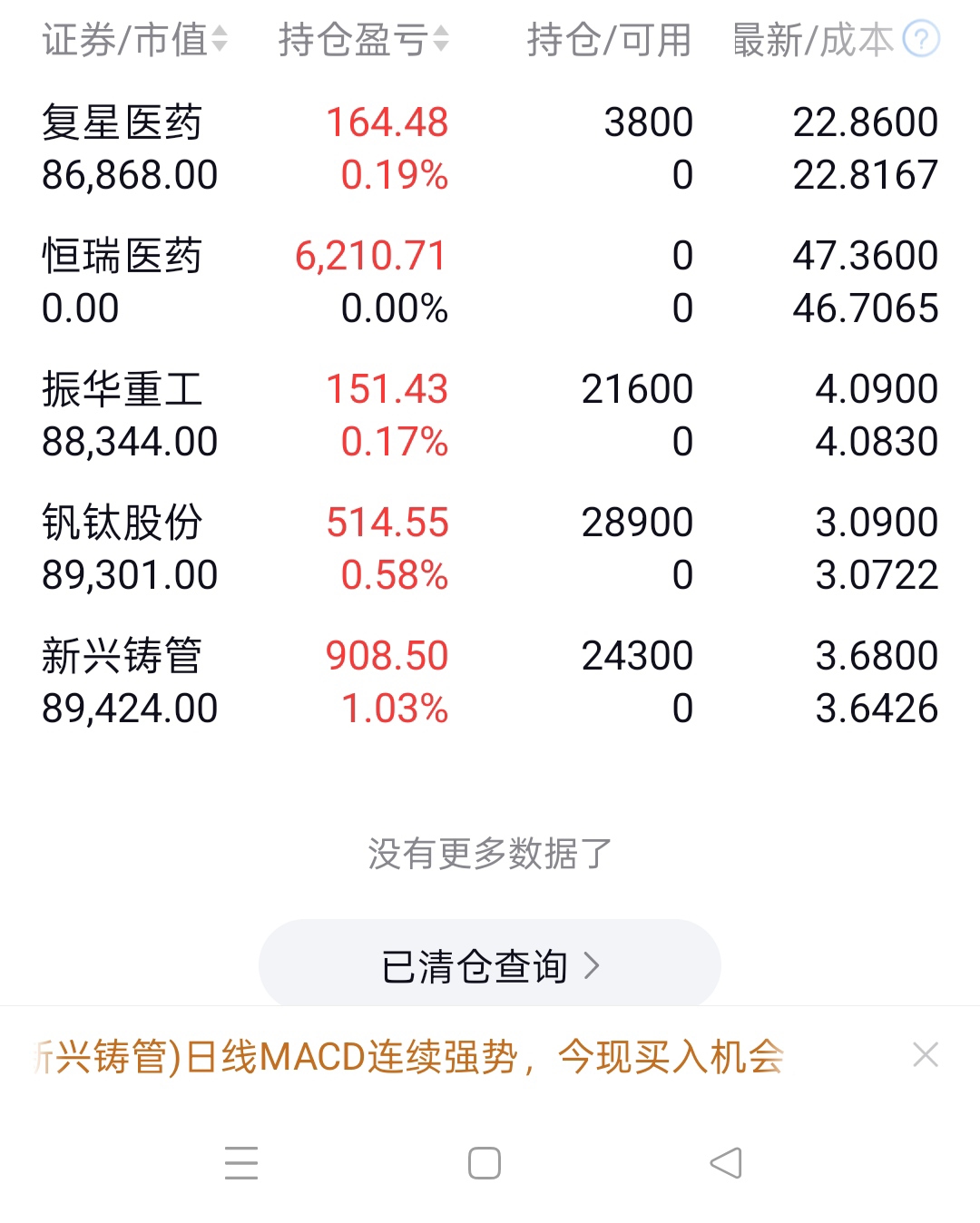Tap the 已清仓查询 button
The height and width of the screenshot is (1223, 980).
[x=490, y=965]
